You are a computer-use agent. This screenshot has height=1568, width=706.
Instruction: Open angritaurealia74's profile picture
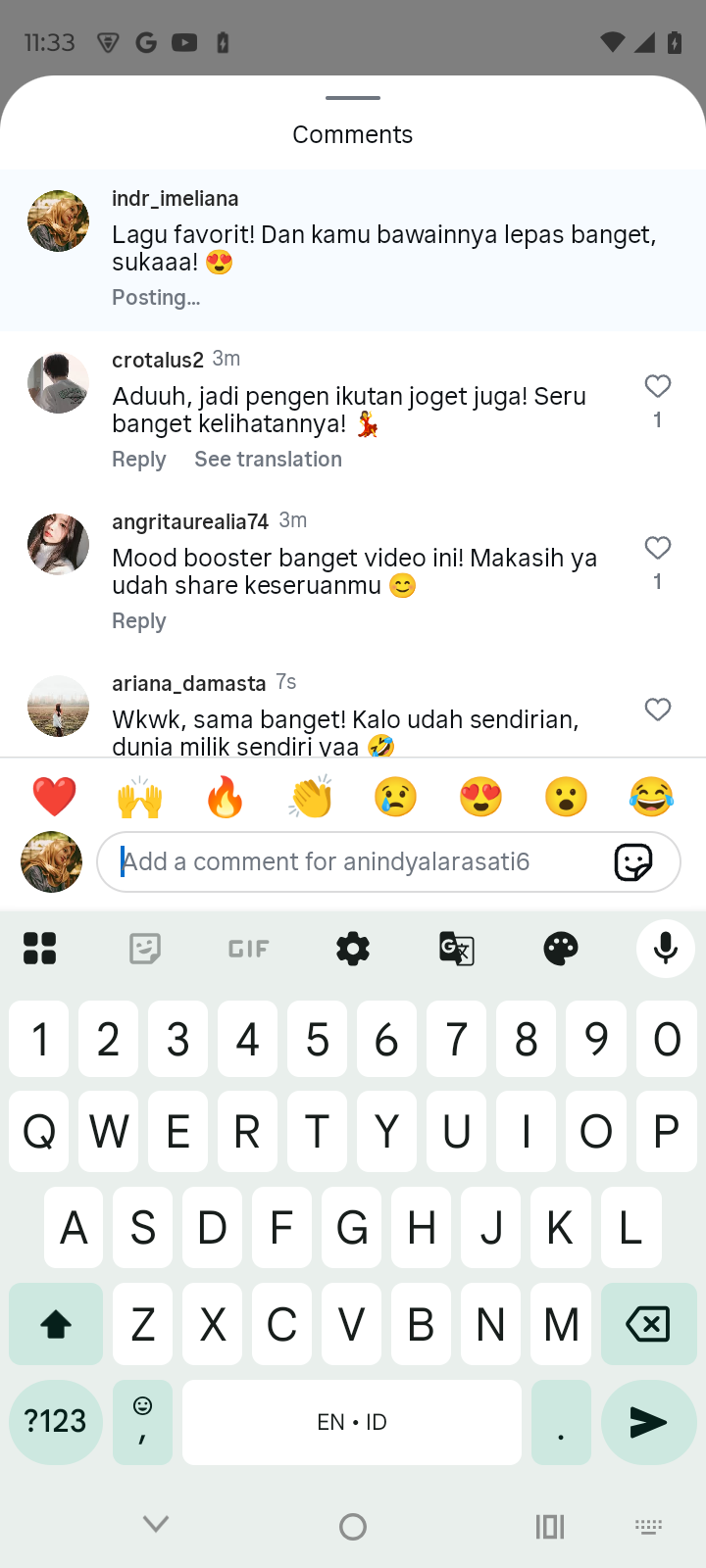click(x=58, y=544)
